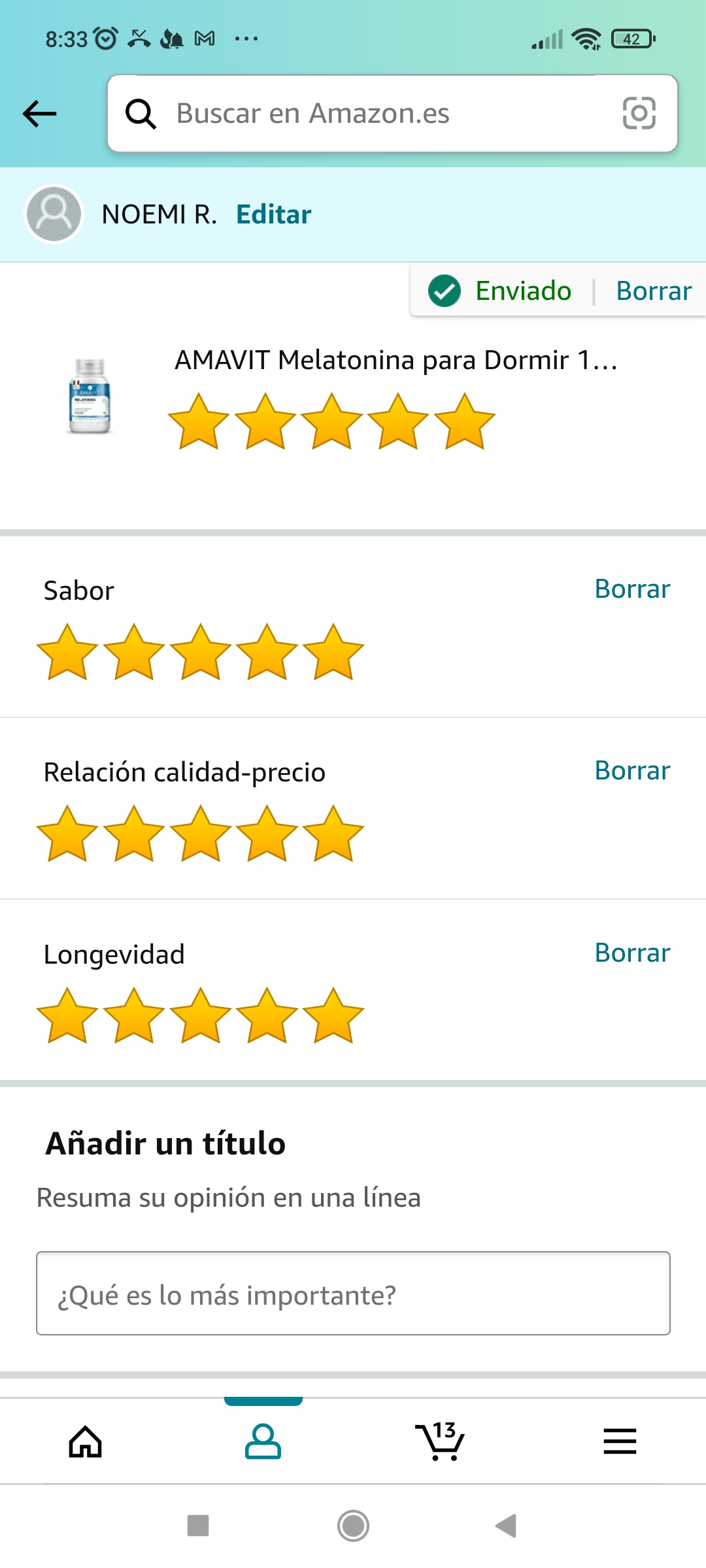Clear the Sabor rating
Viewport: 706px width, 1568px height.
pos(631,589)
